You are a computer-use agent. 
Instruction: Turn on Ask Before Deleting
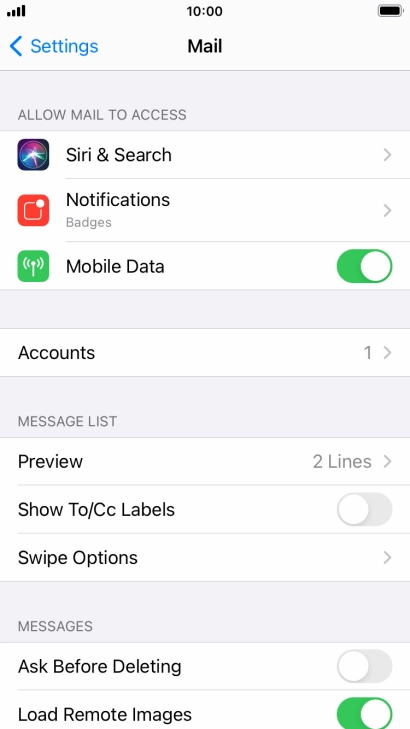[364, 666]
